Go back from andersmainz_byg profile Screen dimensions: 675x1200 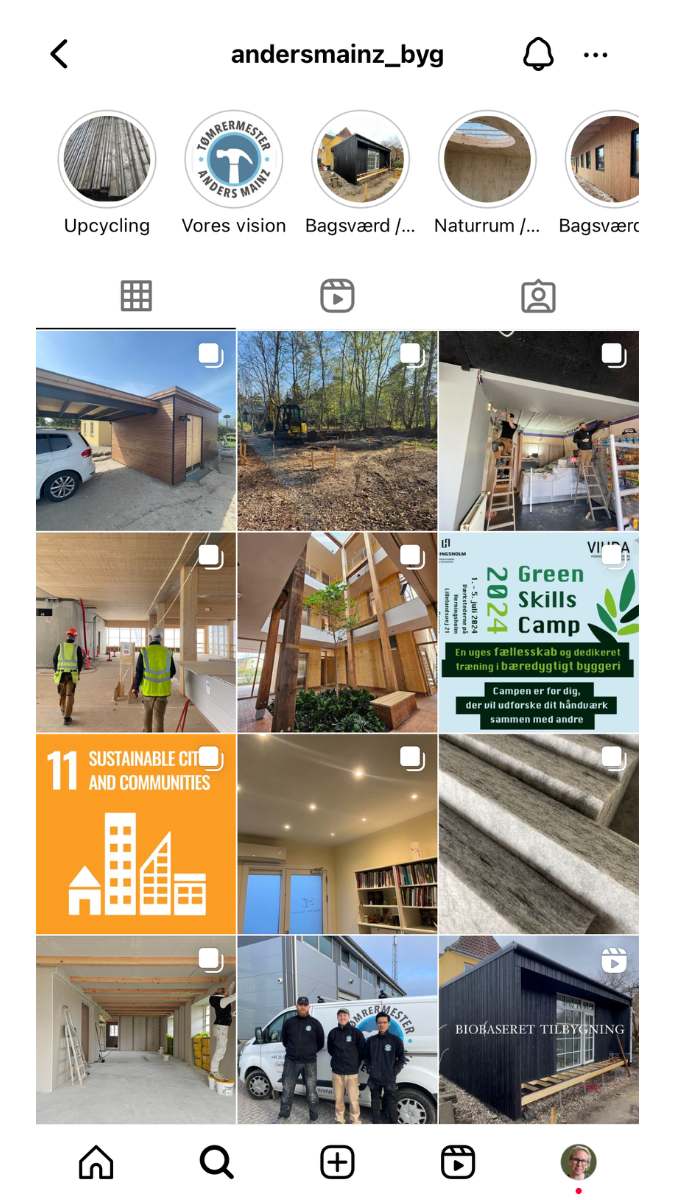click(59, 54)
